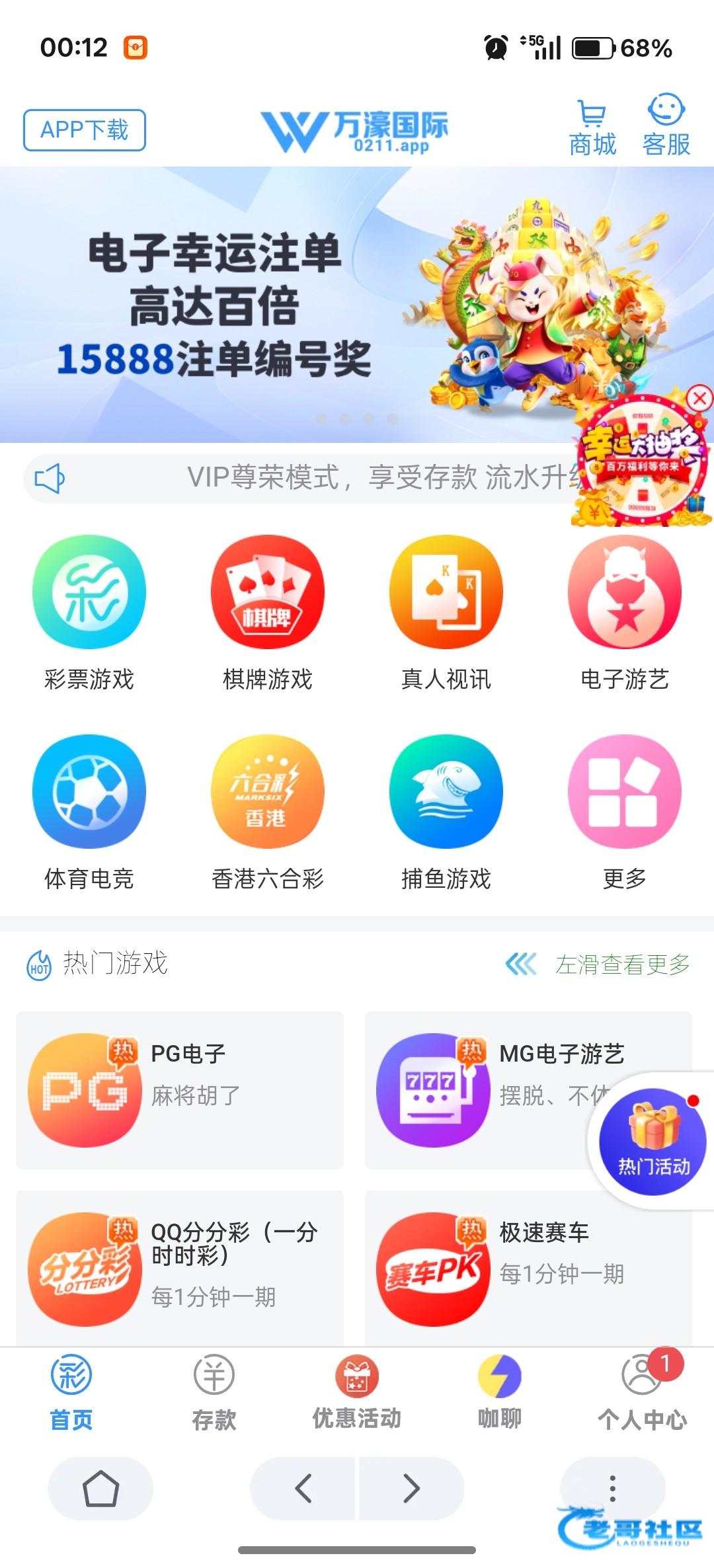
Task: Contact 客服 customer service
Action: [666, 129]
